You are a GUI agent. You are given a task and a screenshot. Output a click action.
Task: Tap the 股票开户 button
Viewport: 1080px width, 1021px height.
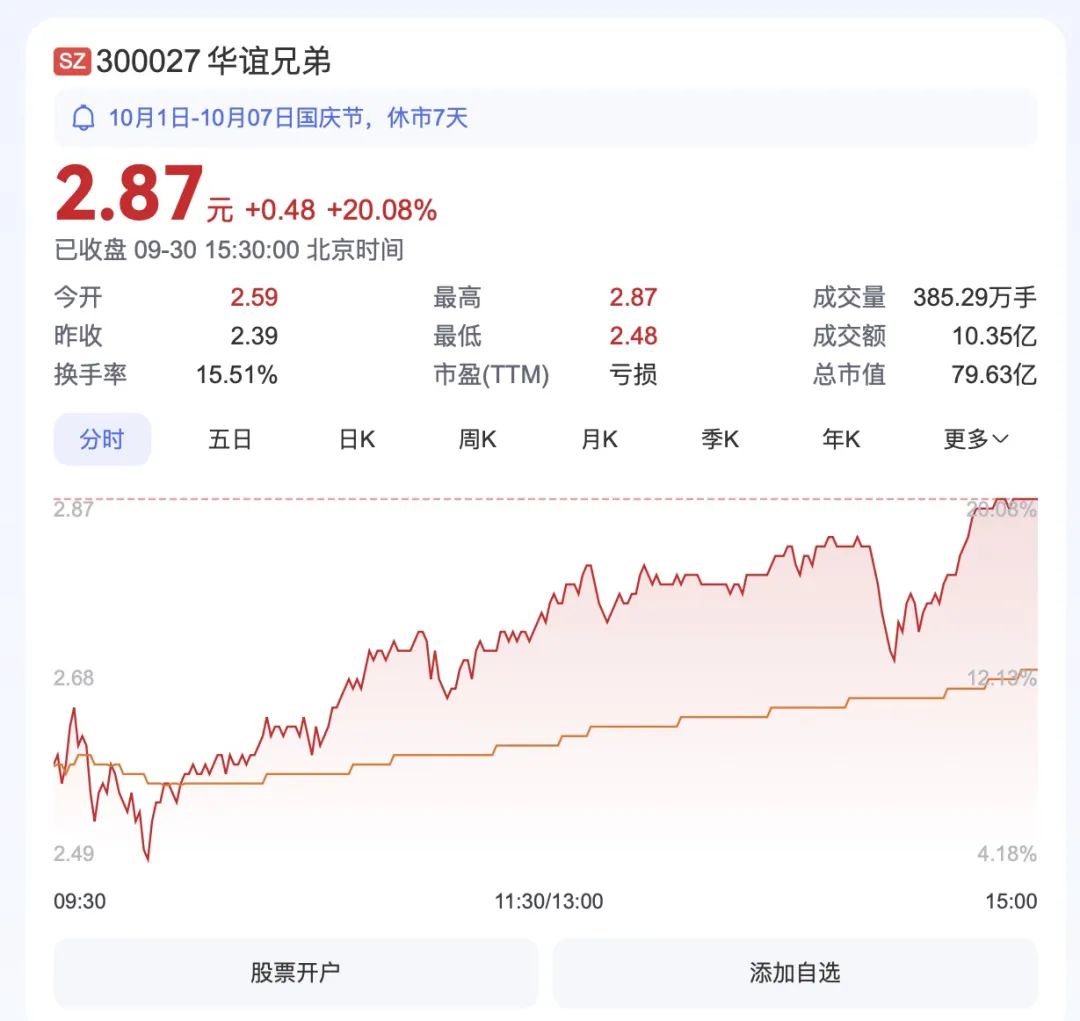(x=295, y=972)
